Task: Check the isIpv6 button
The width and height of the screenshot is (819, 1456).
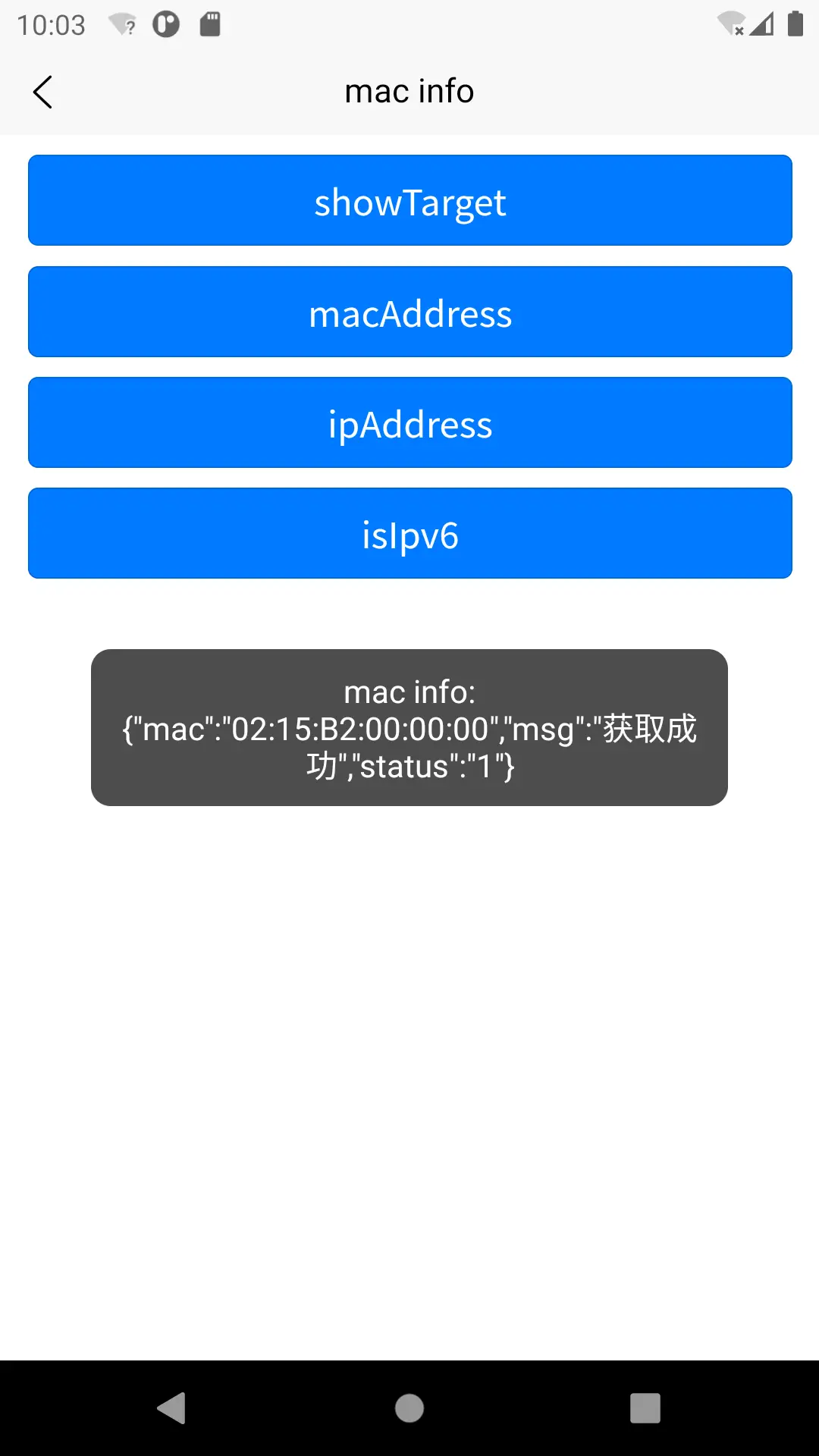Action: coord(410,533)
